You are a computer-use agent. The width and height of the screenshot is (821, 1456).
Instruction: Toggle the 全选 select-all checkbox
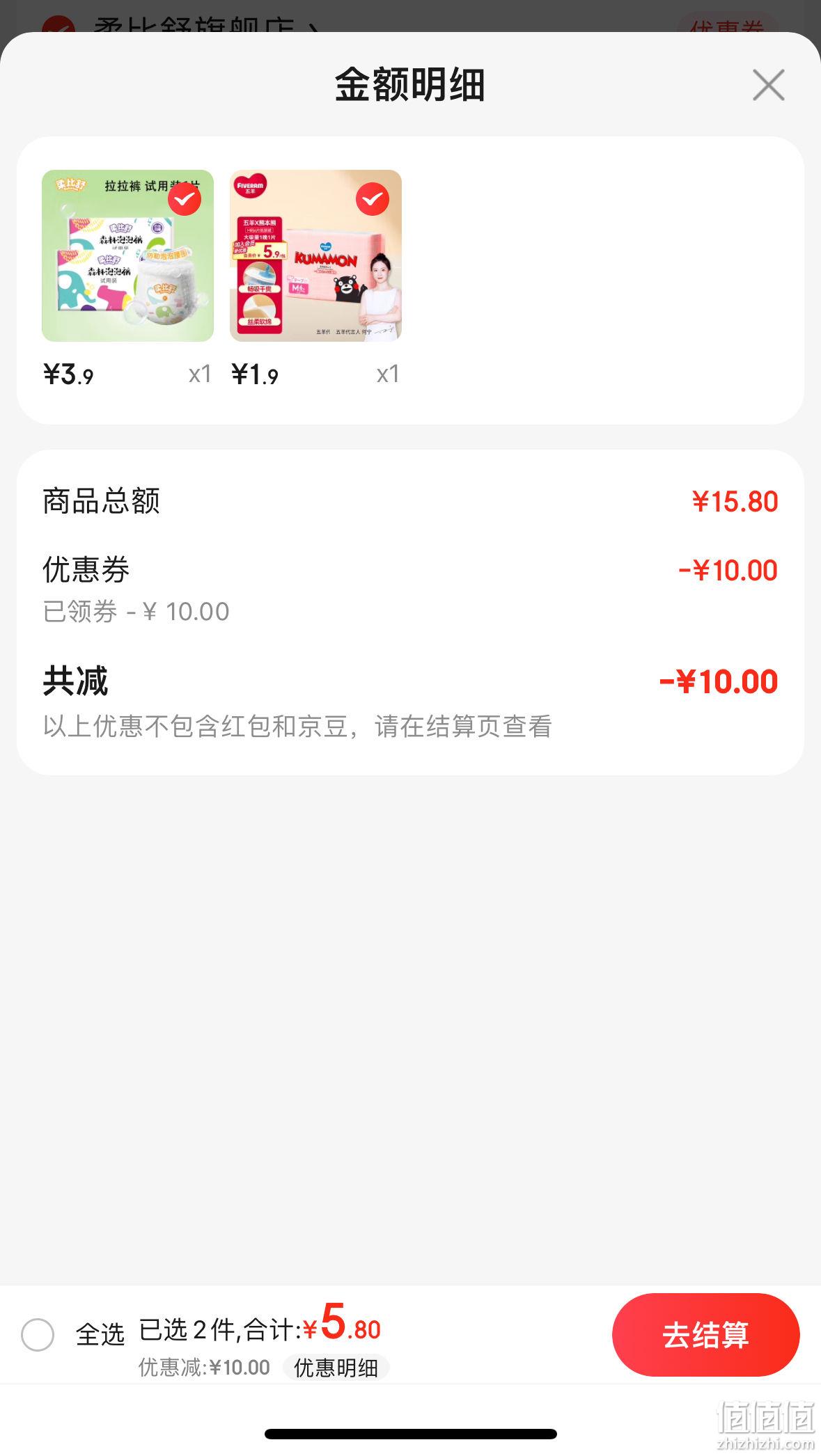(x=38, y=1334)
